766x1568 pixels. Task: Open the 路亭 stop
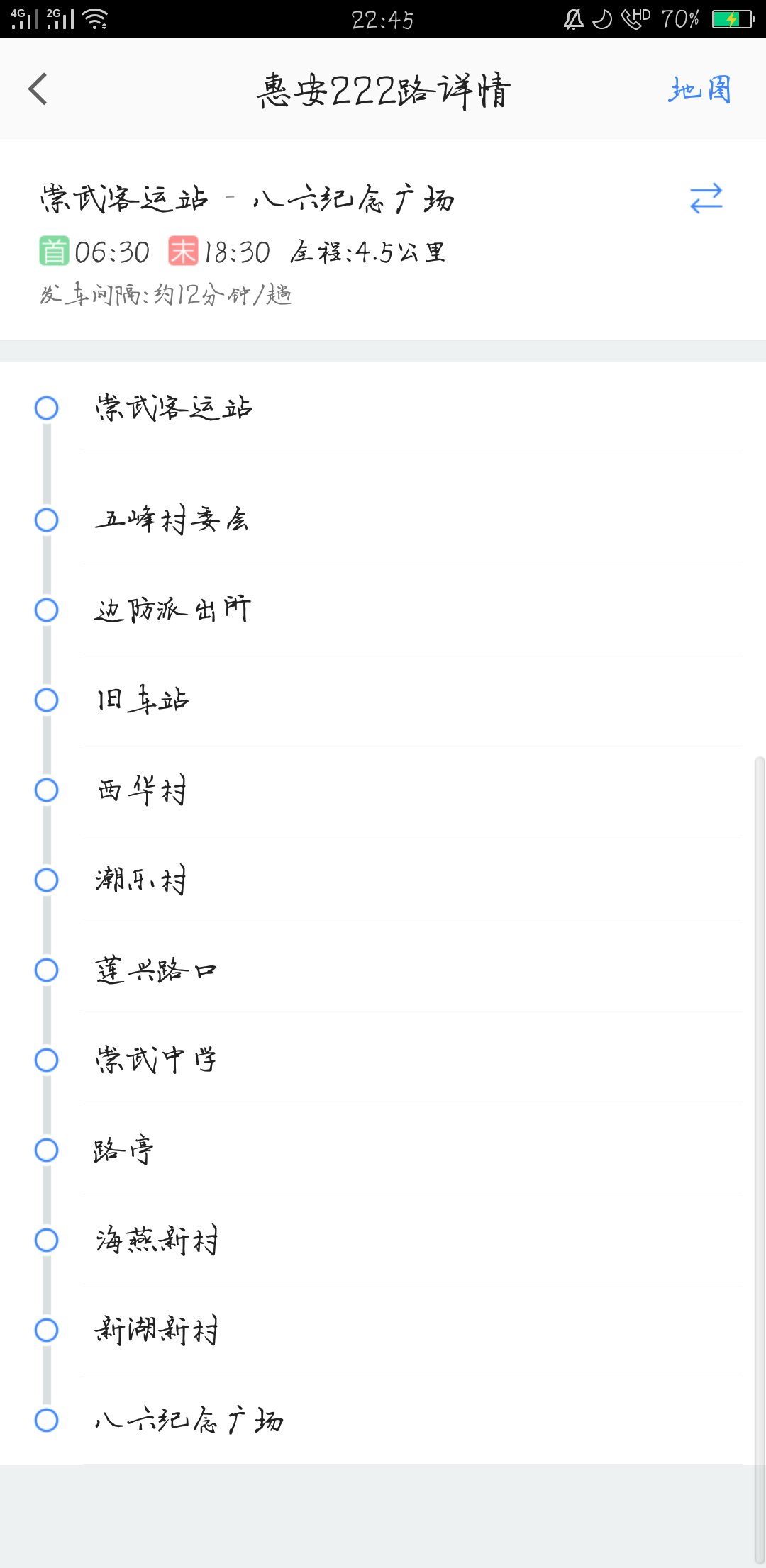(x=383, y=1150)
